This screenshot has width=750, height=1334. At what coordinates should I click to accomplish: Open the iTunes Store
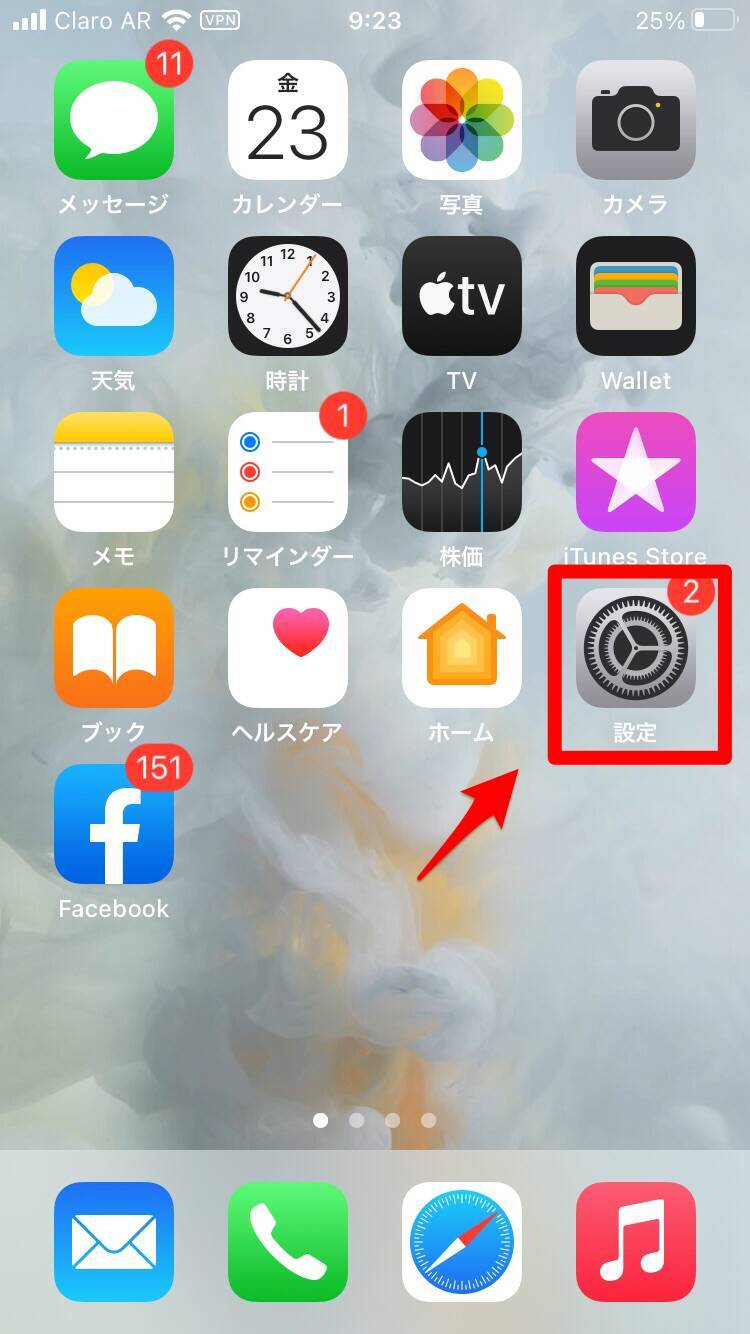coord(635,472)
